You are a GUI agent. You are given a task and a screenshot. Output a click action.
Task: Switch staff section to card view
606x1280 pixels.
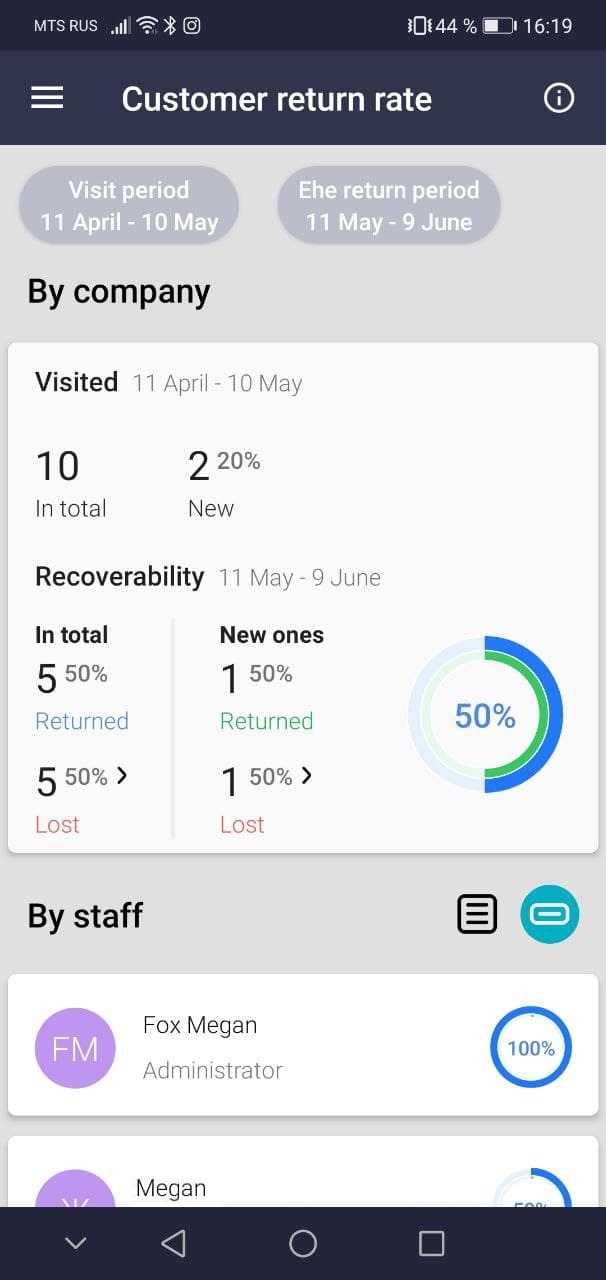pos(549,914)
